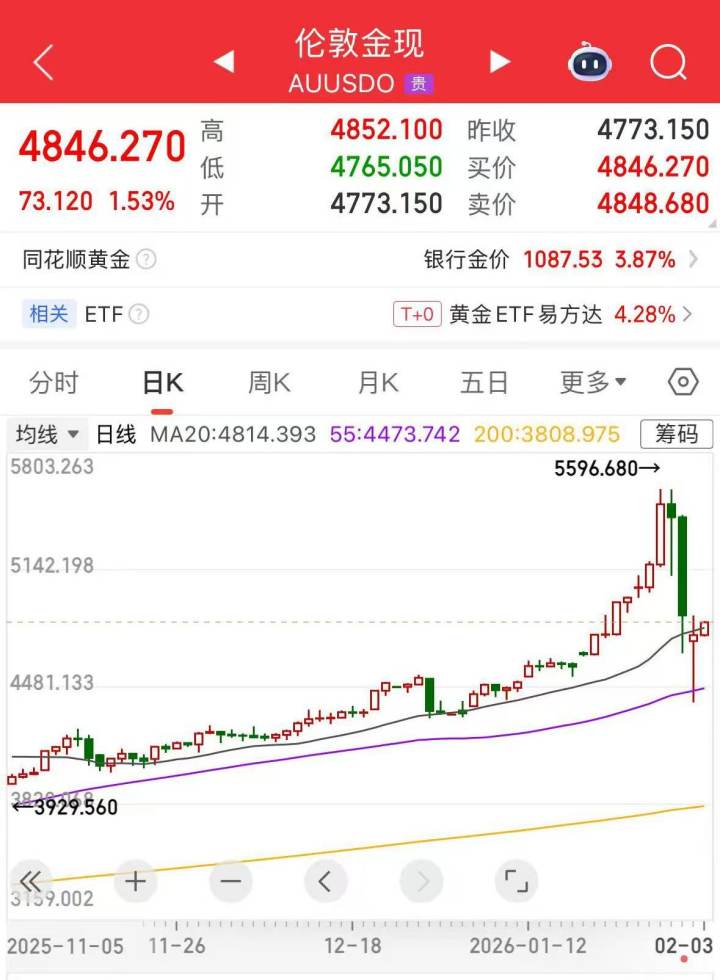Screen dimensions: 720x980
Task: Tap the 筹码 button
Action: pyautogui.click(x=677, y=435)
